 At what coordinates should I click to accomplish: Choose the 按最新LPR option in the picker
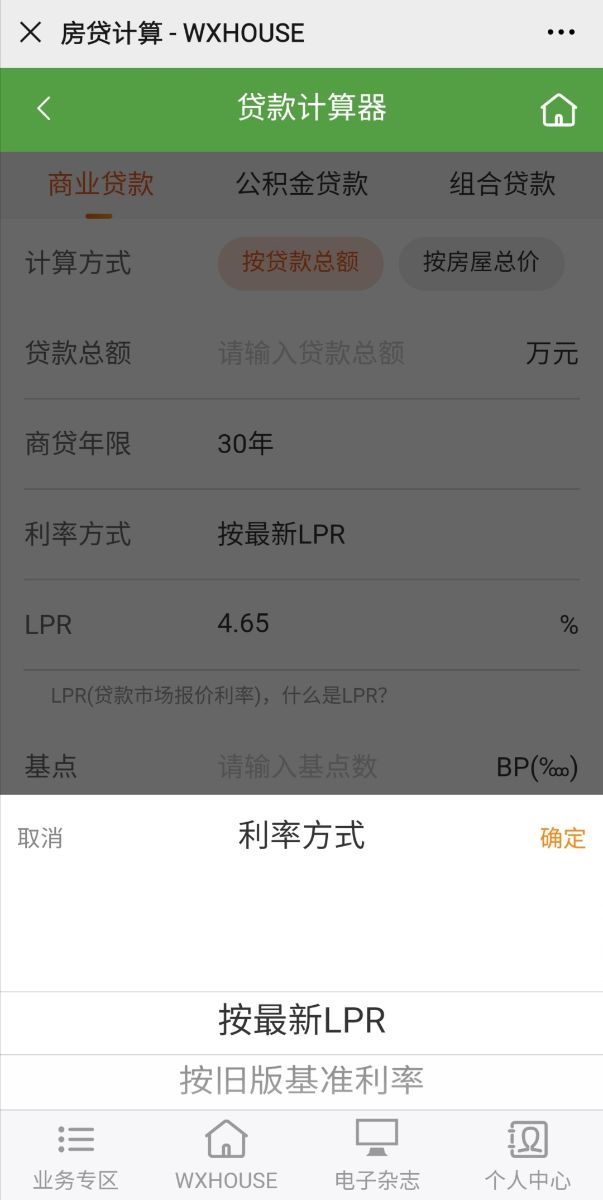[301, 1021]
